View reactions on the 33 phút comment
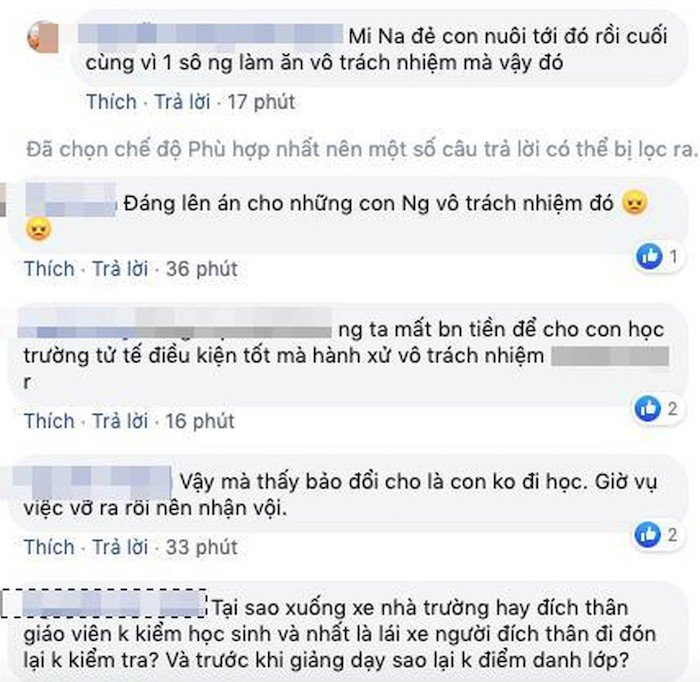The image size is (700, 682). coord(656,537)
